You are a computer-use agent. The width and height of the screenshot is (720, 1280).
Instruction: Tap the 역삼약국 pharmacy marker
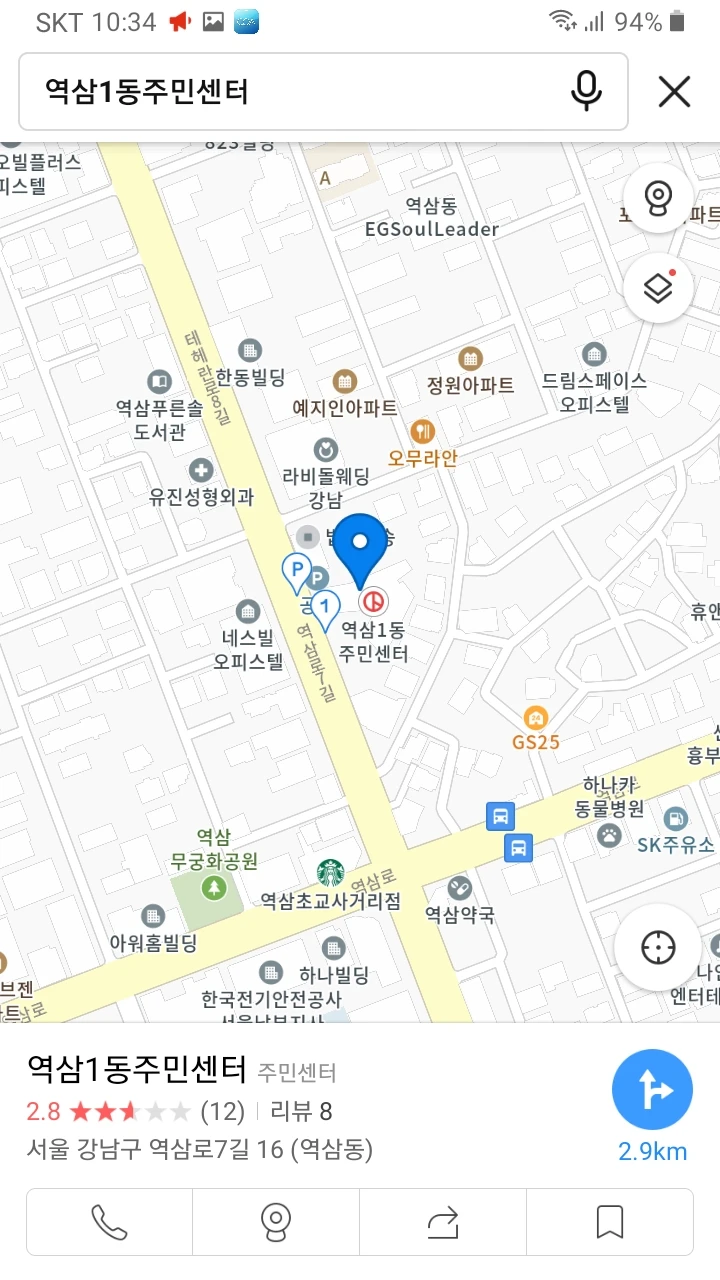(459, 887)
